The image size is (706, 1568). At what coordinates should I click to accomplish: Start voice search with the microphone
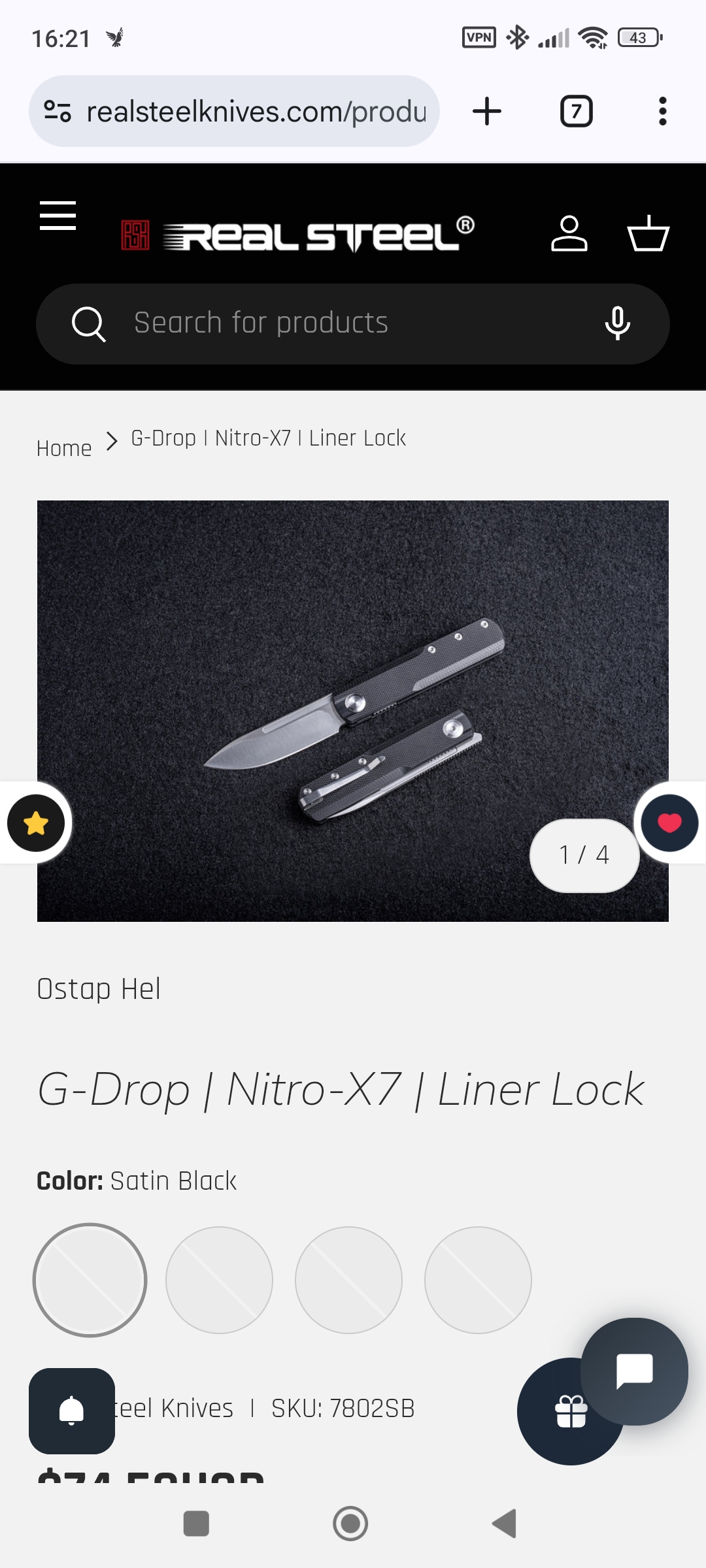click(x=617, y=323)
